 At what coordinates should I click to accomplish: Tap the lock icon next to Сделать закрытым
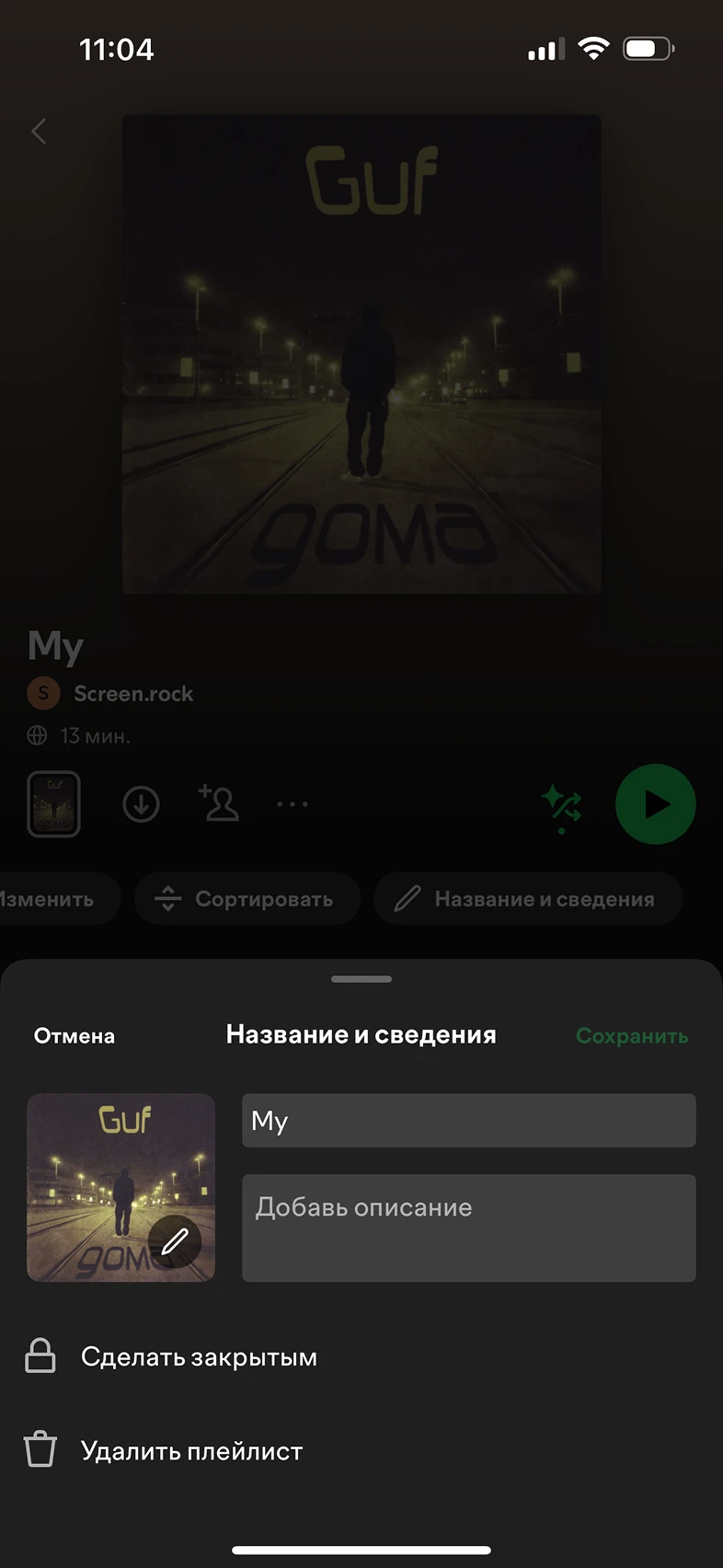pyautogui.click(x=41, y=1355)
